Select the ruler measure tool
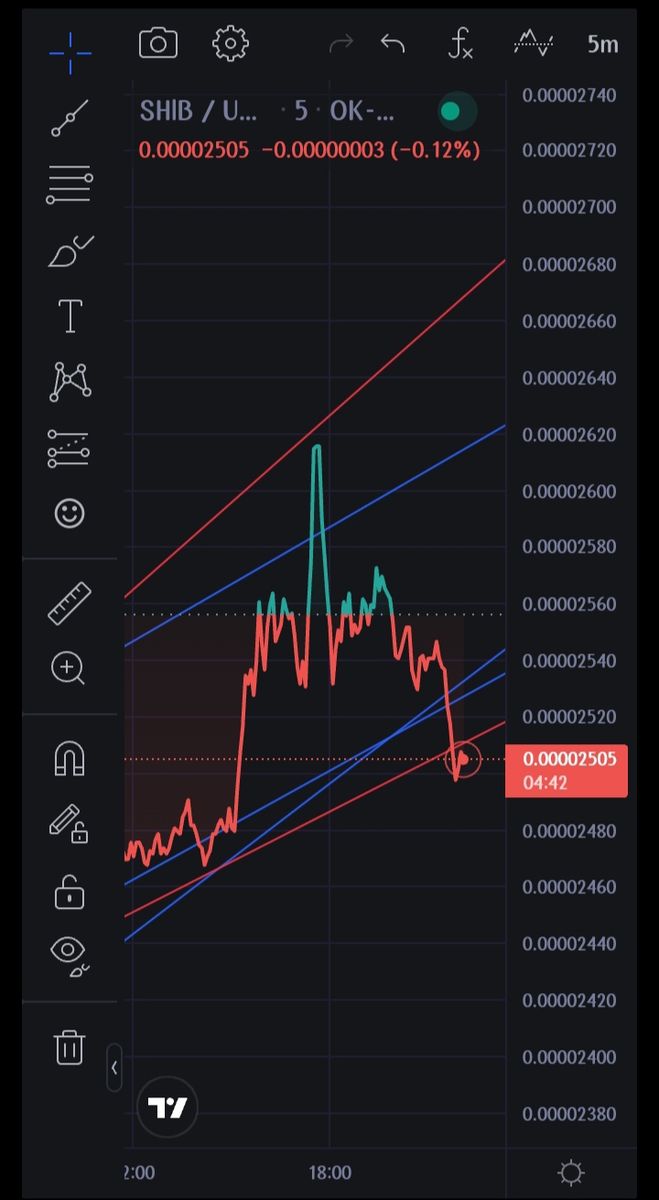Screen dimensions: 659x1200 coord(70,603)
